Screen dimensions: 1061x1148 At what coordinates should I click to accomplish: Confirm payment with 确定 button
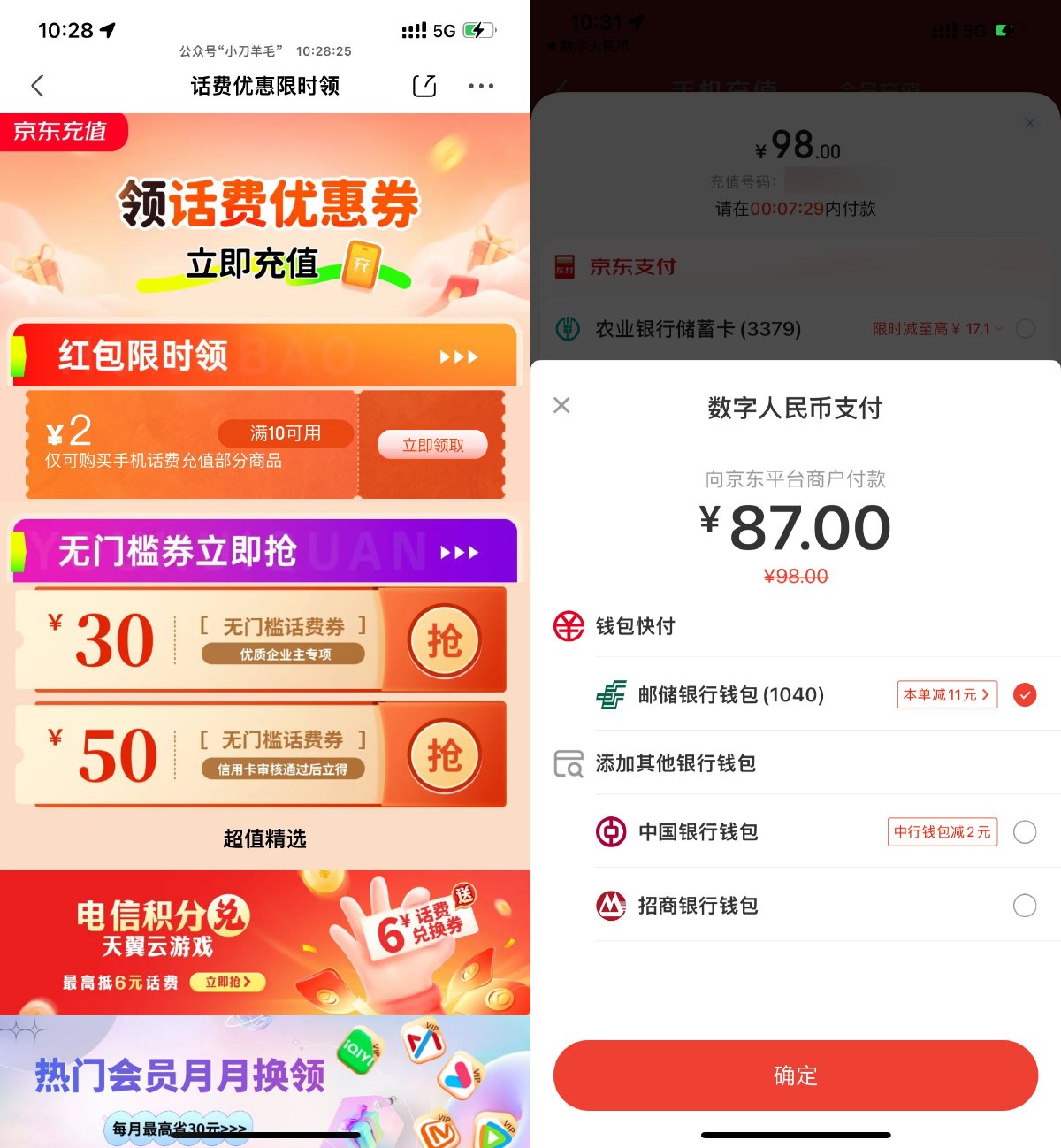(795, 1075)
